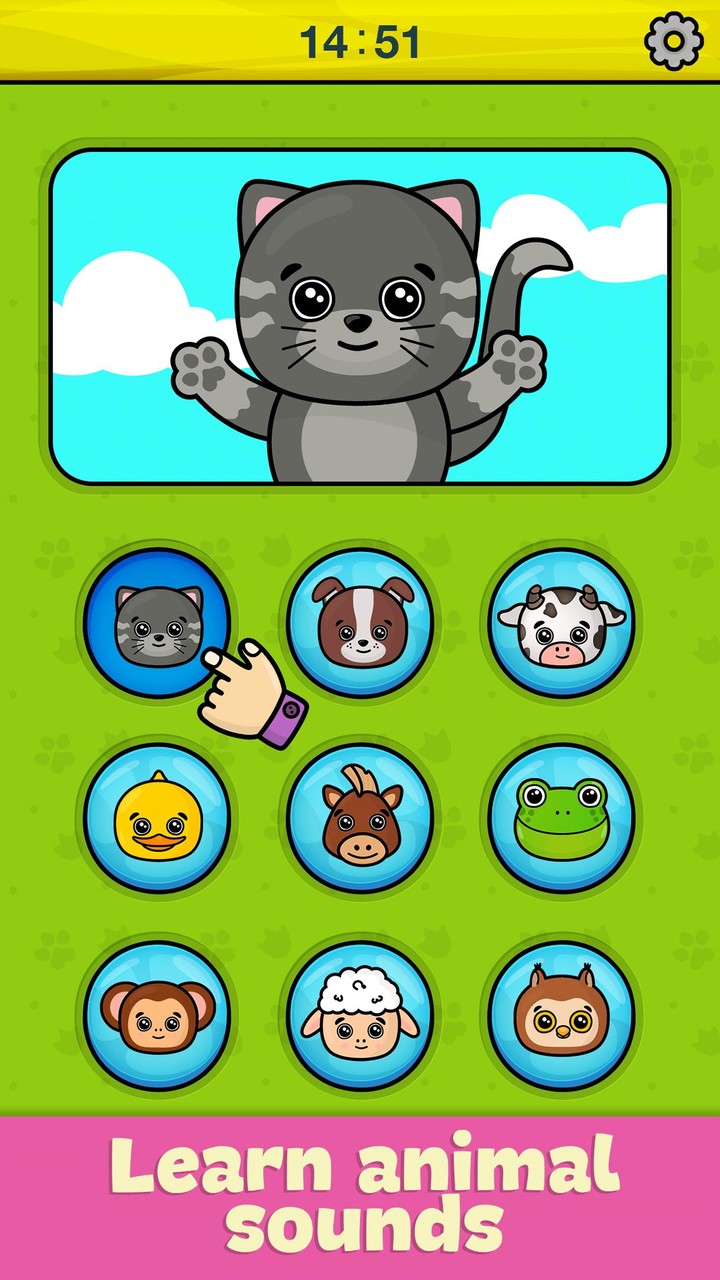Open the settings gear menu
This screenshot has height=1280, width=720.
(x=672, y=38)
